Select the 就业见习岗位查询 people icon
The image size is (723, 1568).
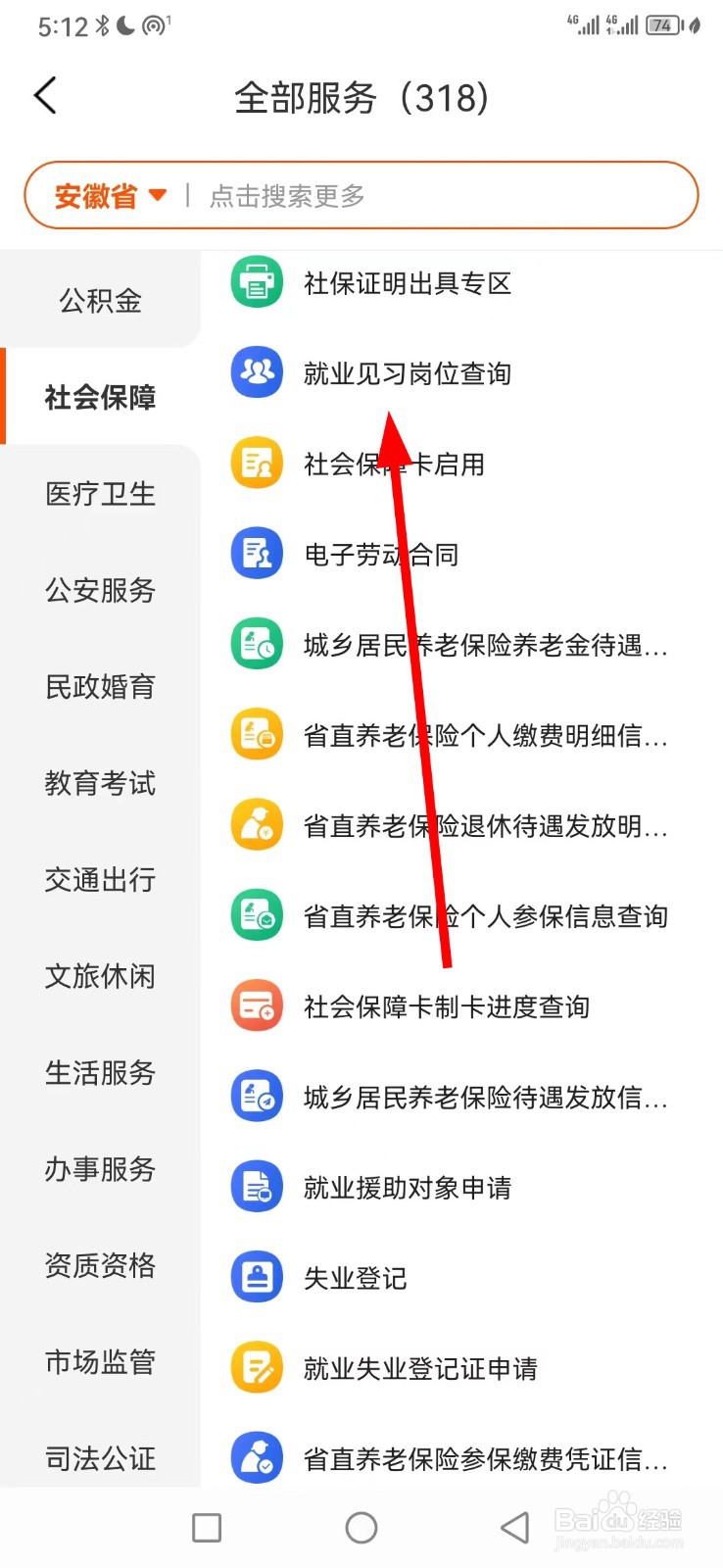[256, 373]
